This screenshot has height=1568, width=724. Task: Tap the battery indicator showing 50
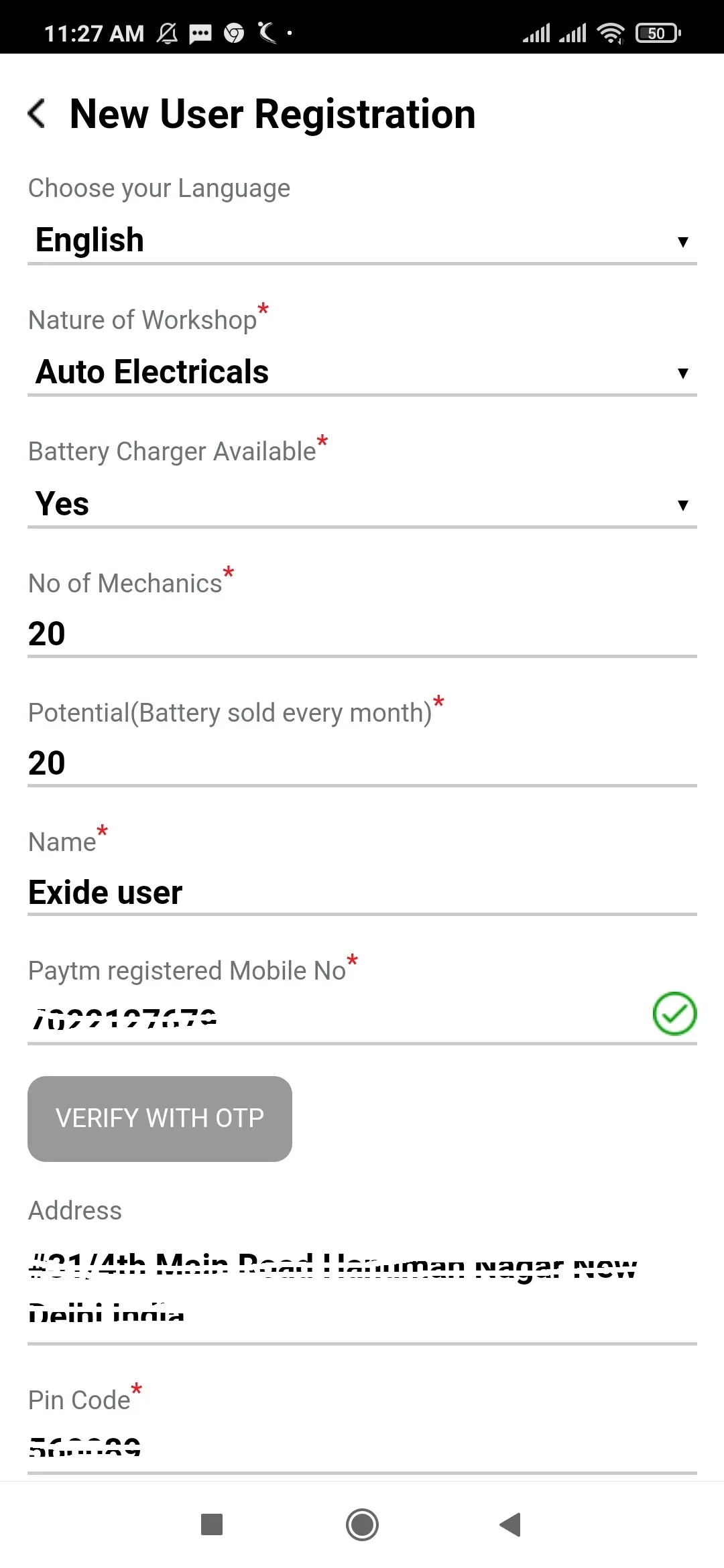[x=654, y=32]
